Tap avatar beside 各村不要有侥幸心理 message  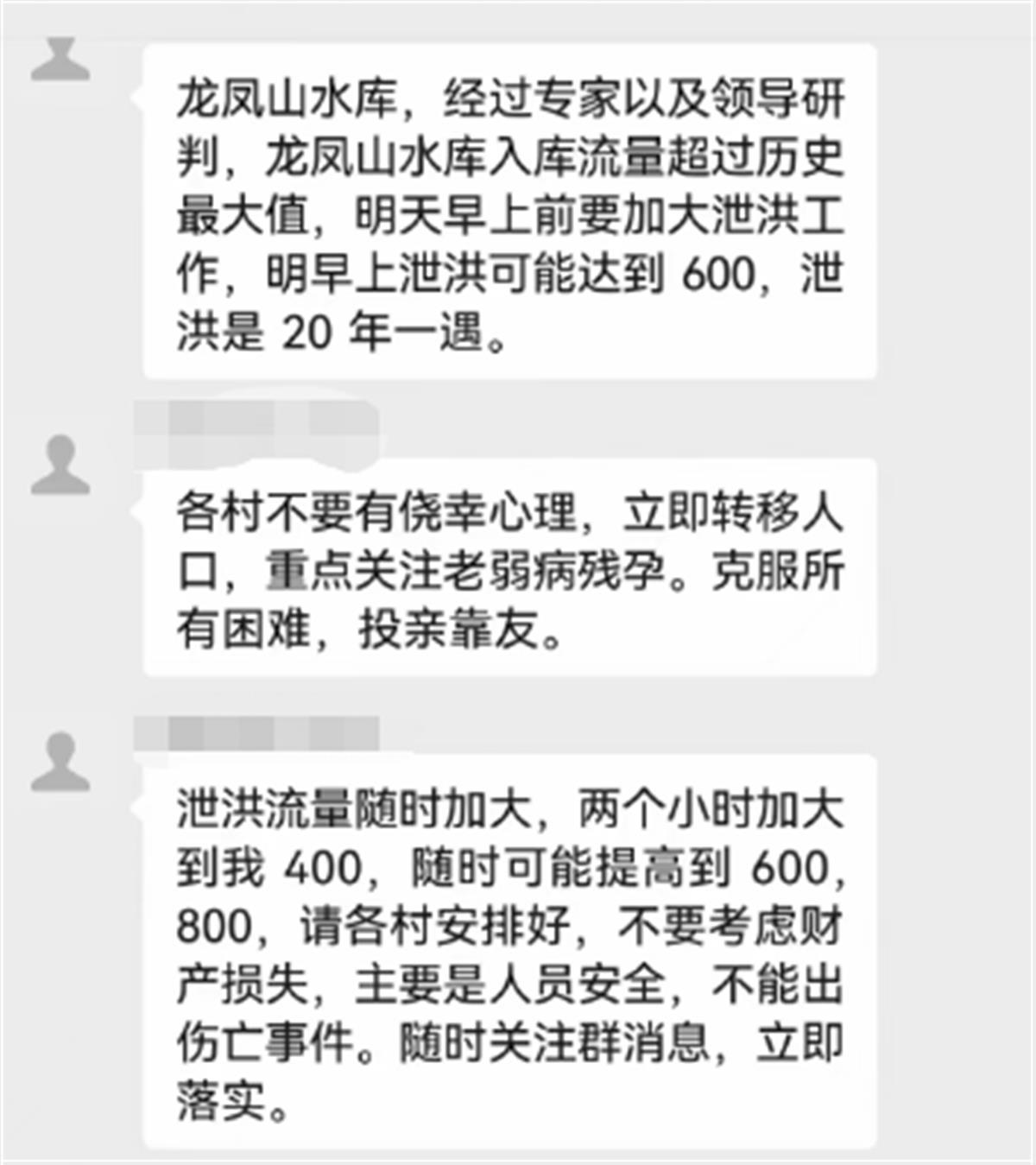point(60,465)
